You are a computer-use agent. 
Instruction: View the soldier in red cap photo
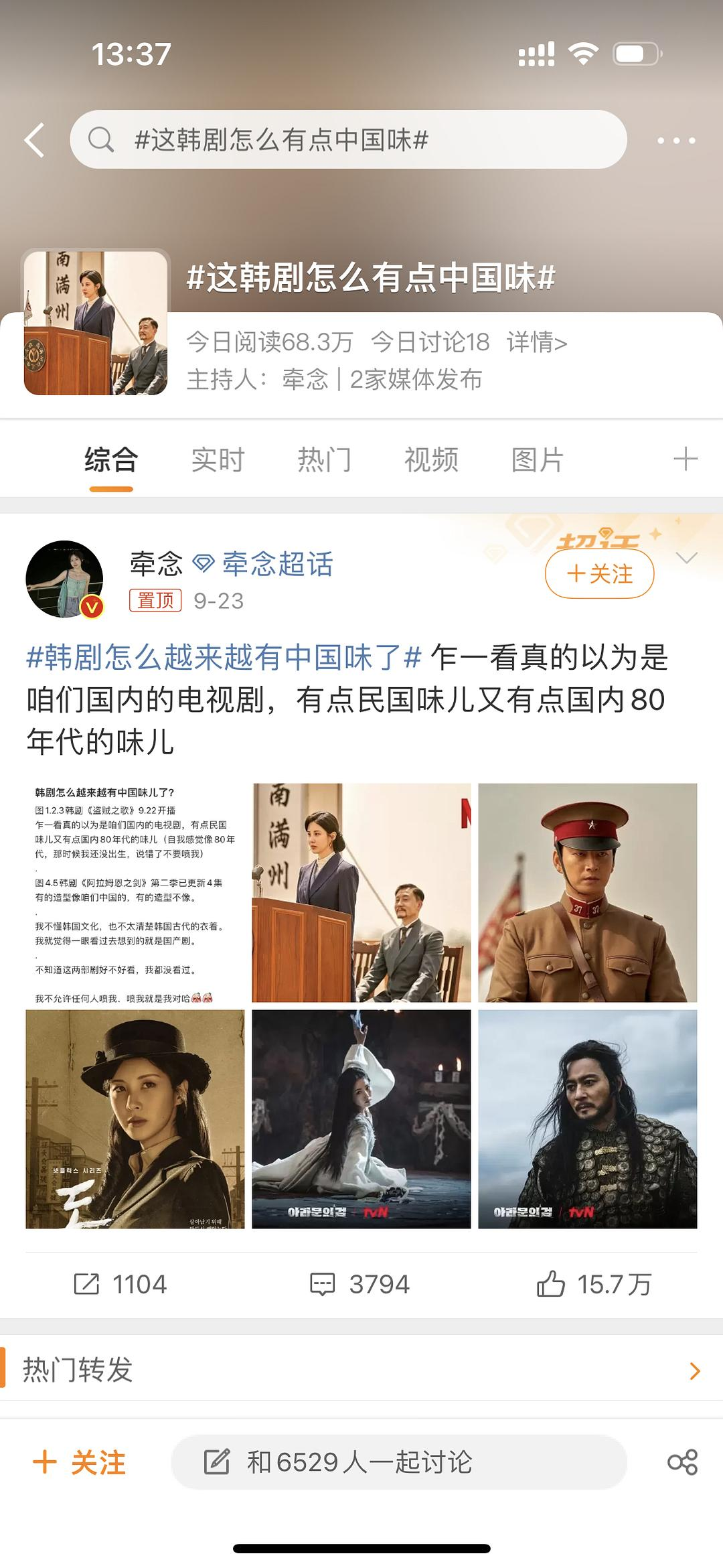point(587,892)
